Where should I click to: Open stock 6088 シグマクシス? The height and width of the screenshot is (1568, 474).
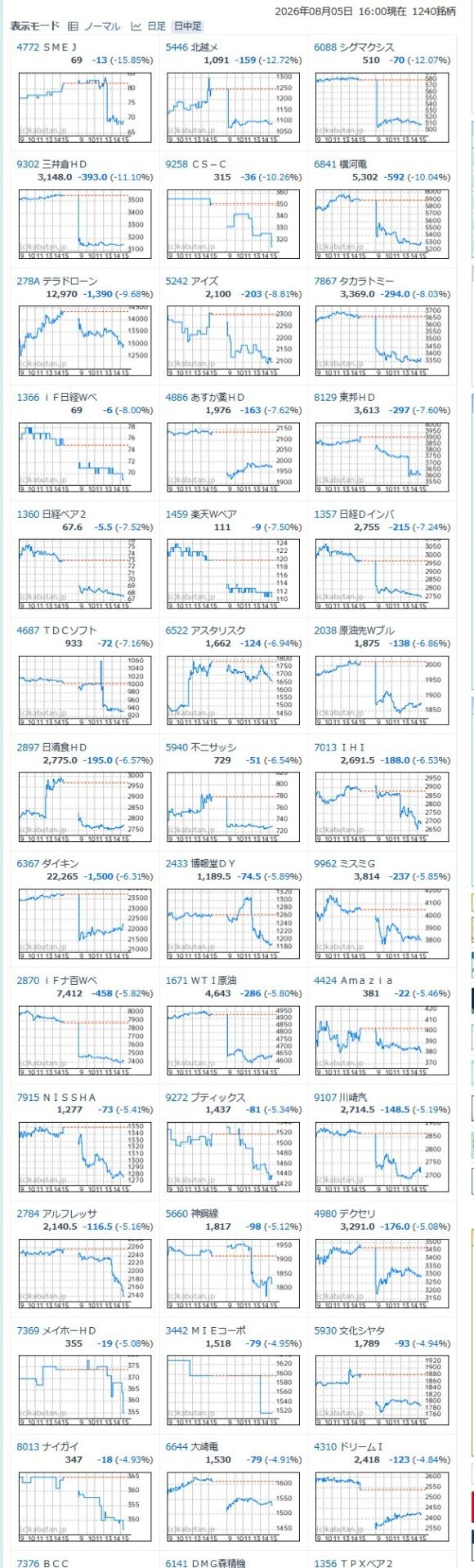[354, 47]
